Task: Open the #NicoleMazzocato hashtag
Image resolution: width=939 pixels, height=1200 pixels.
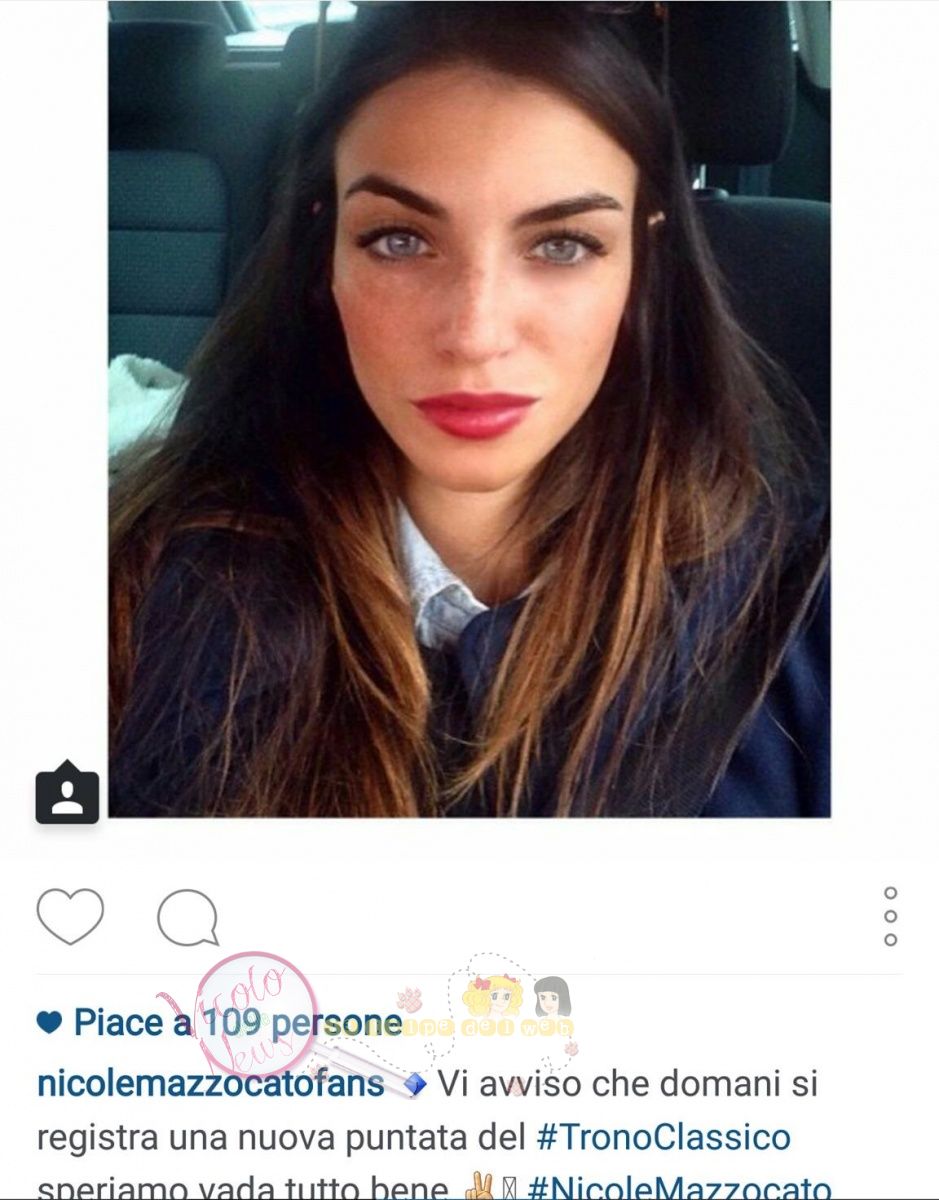Action: (x=679, y=1187)
